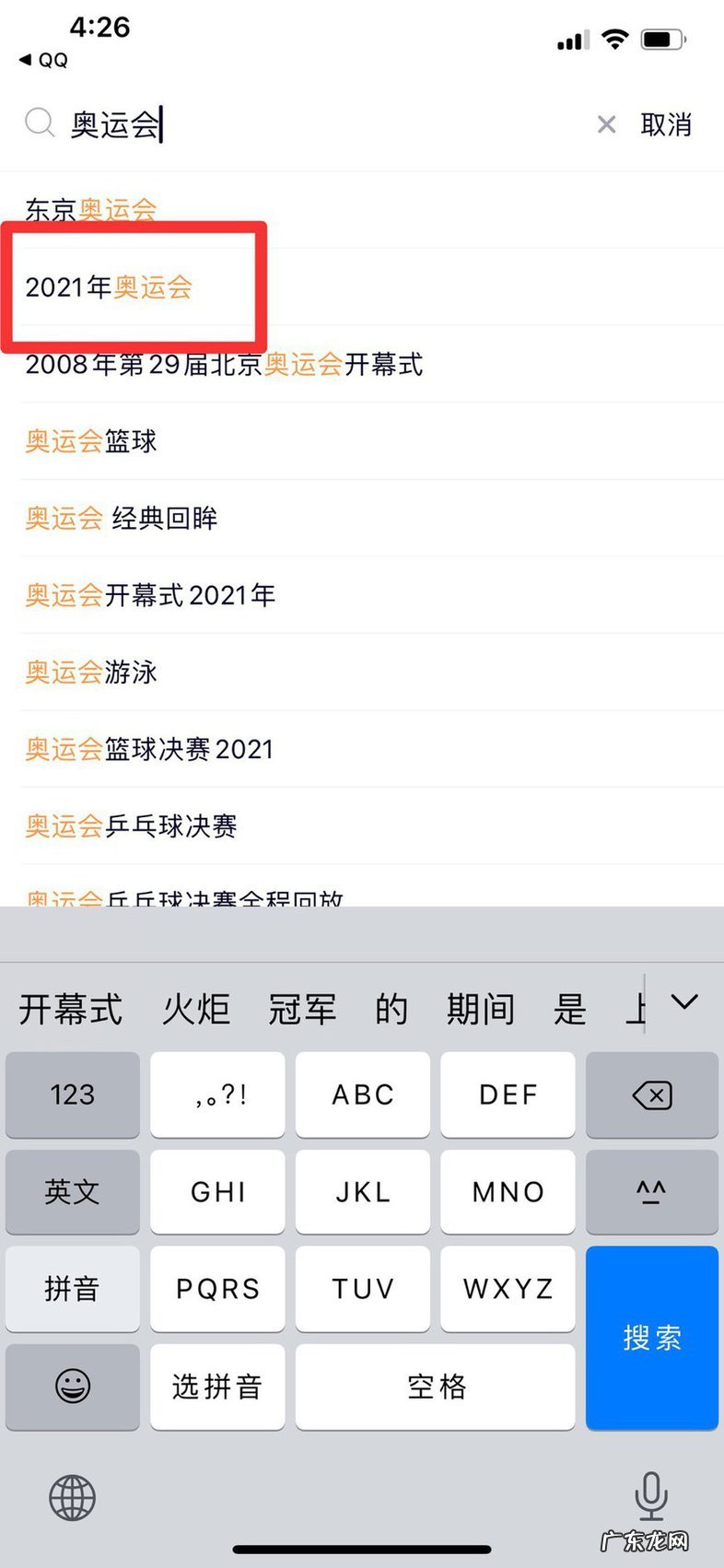Open emoji keyboard with the smiley icon
The image size is (724, 1568).
click(x=72, y=1387)
